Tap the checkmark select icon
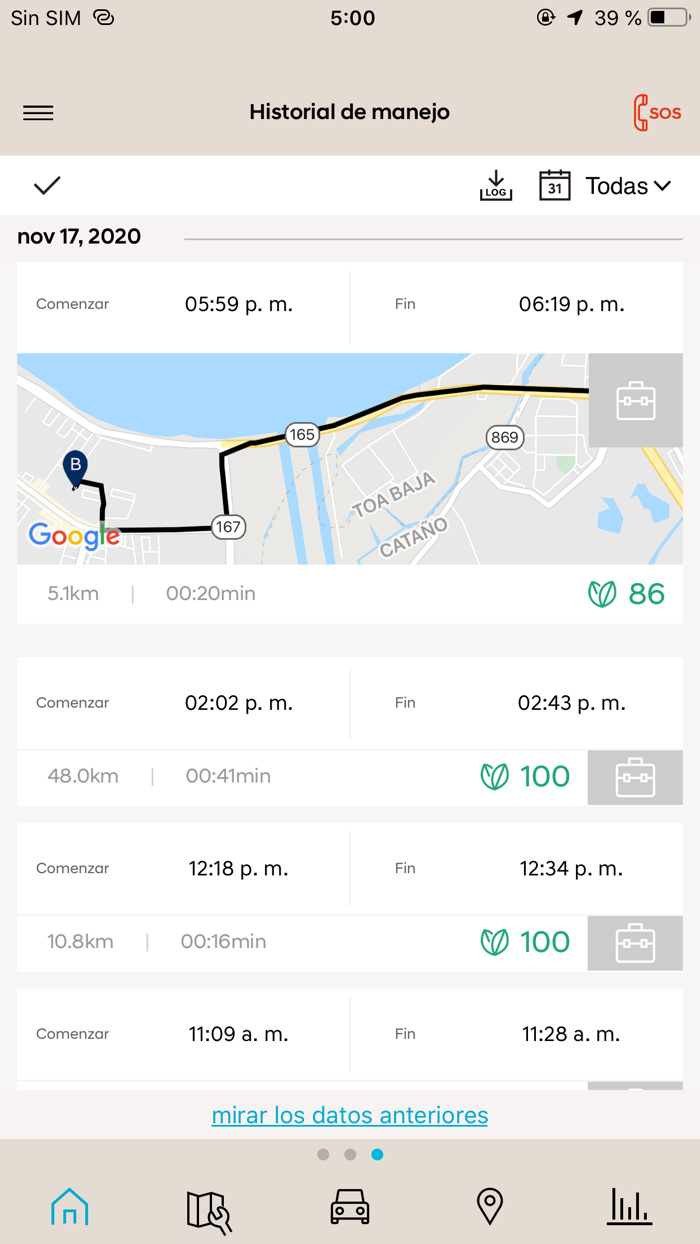This screenshot has width=700, height=1244. coord(47,185)
